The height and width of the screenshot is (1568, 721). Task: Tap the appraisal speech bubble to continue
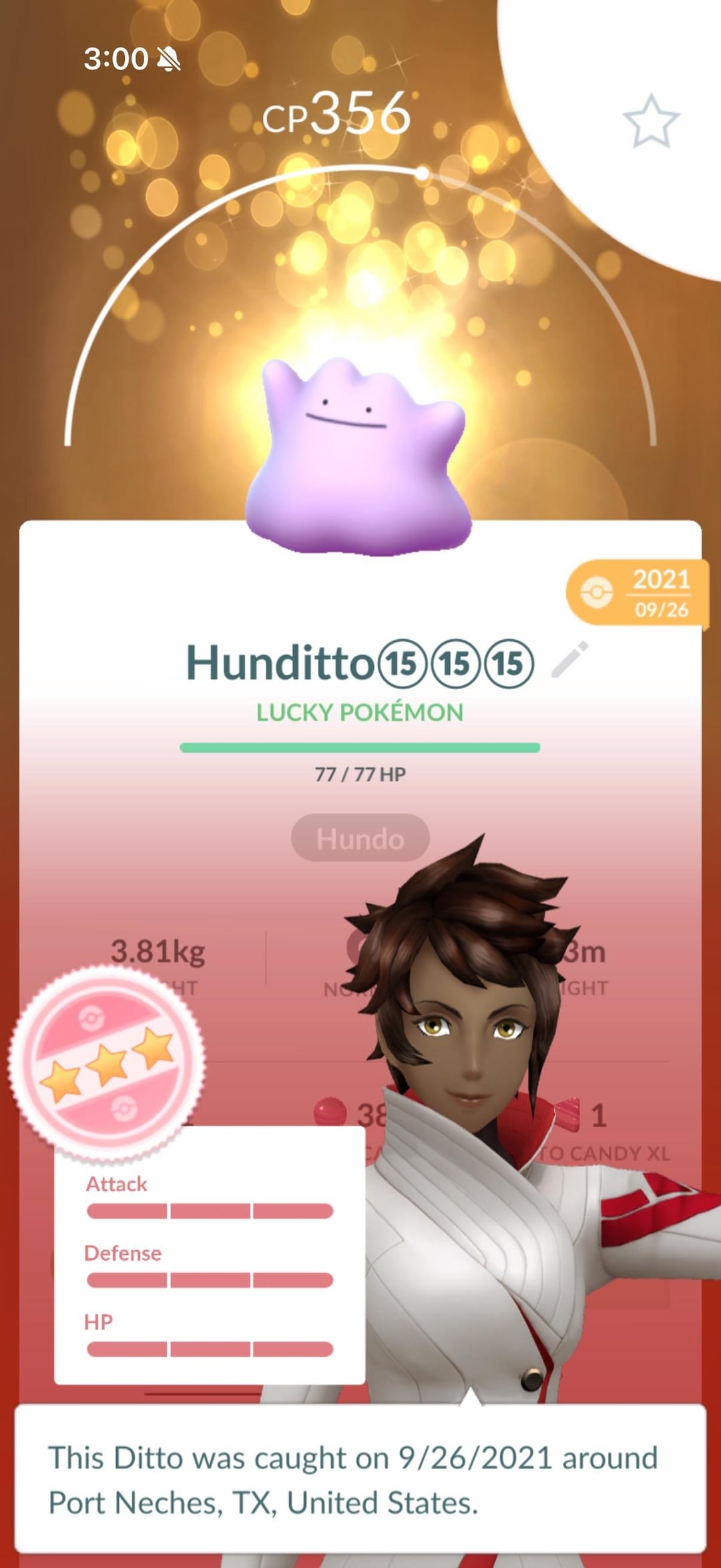[360, 1479]
